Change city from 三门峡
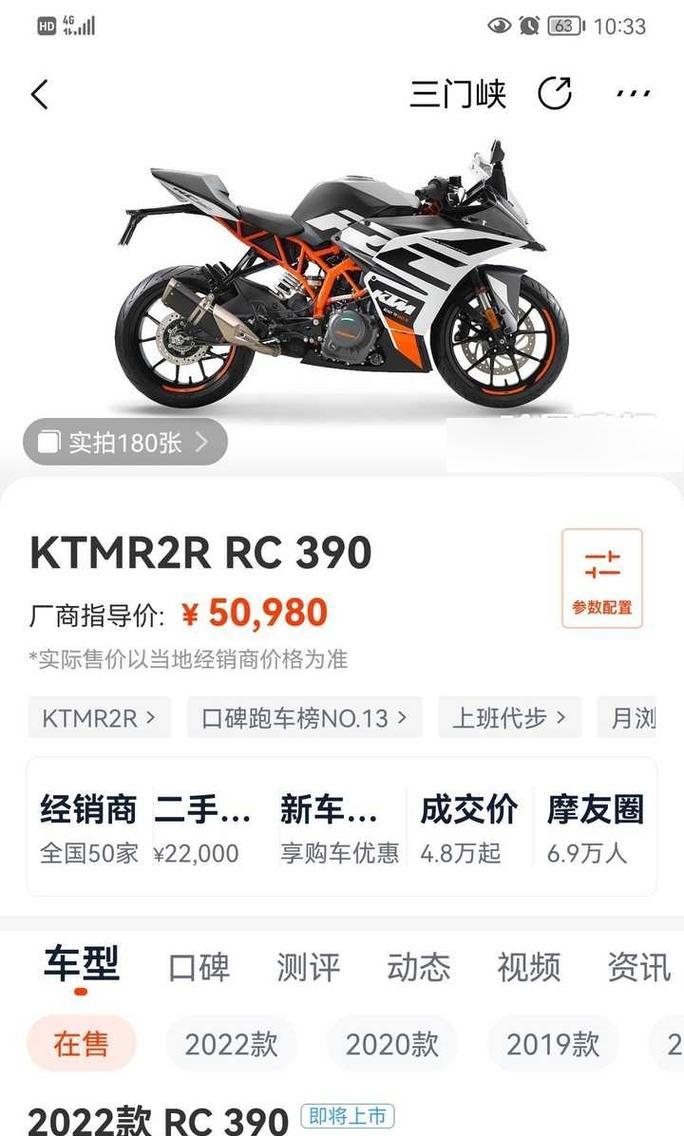 click(x=458, y=95)
